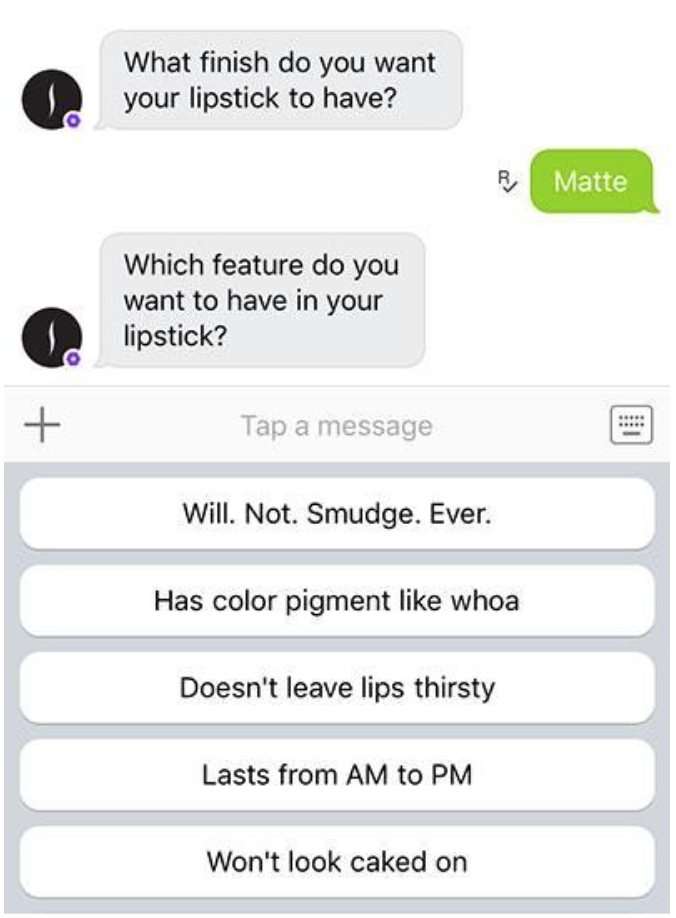Screen dimensions: 676x918
Task: Answer with 'Lasts from AM to PM'
Action: (337, 775)
